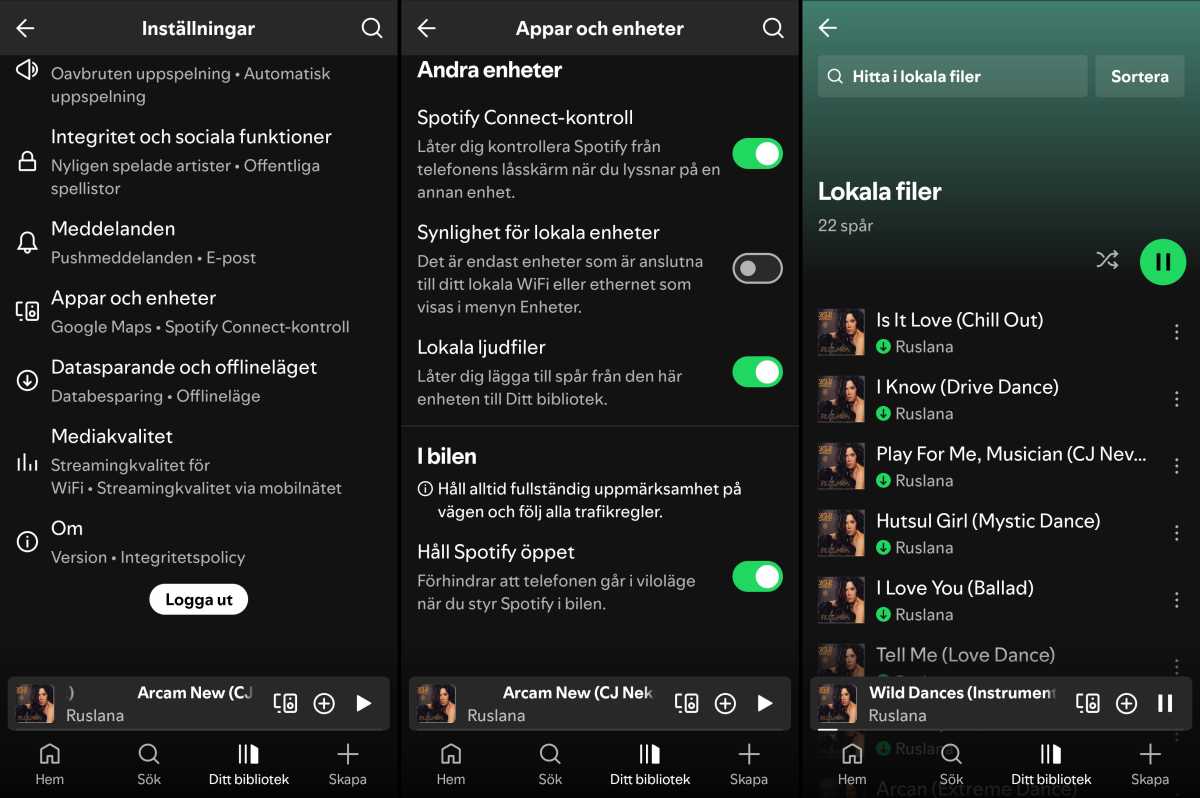The width and height of the screenshot is (1200, 798).
Task: Enable shuffle for Lokala filer
Action: 1107,260
